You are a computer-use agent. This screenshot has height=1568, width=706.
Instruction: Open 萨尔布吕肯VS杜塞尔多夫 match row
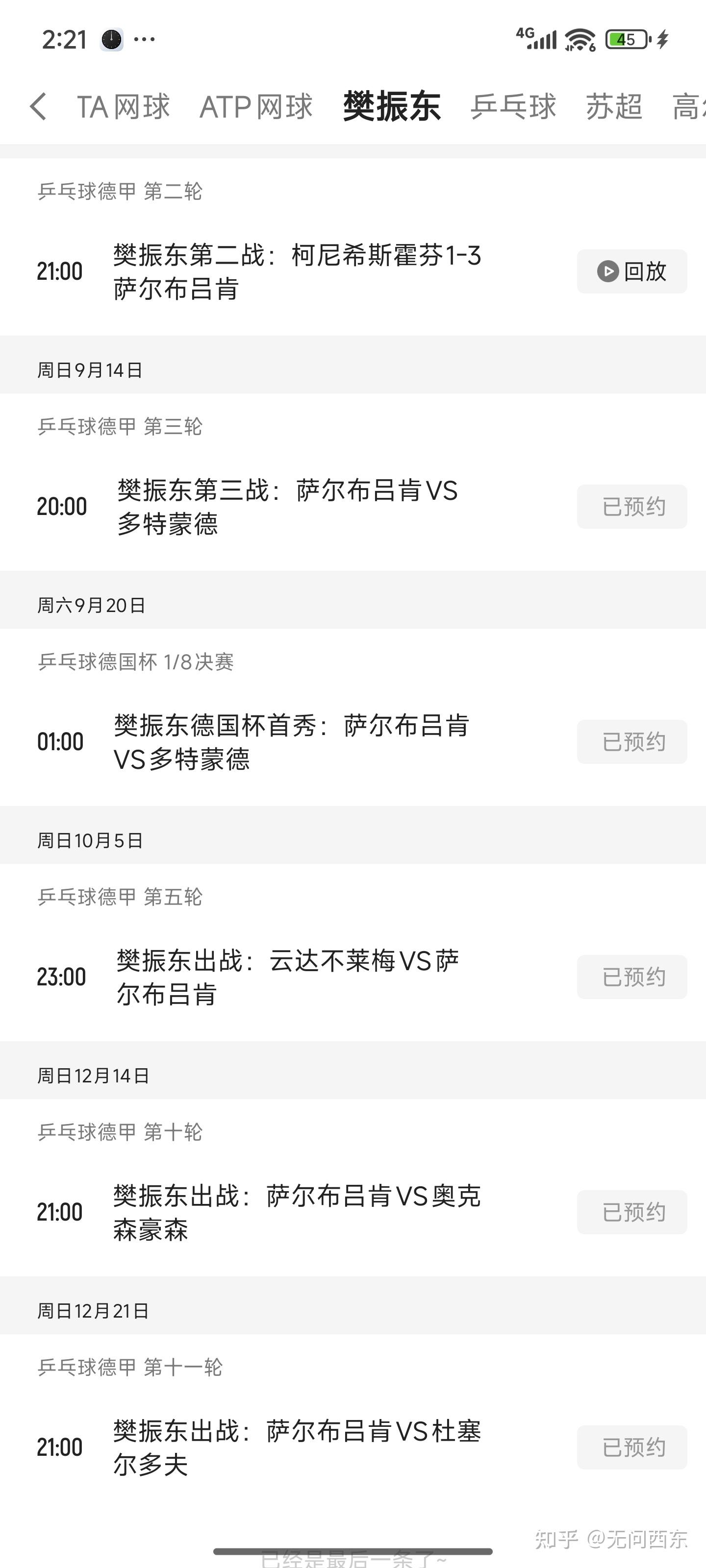[297, 1447]
